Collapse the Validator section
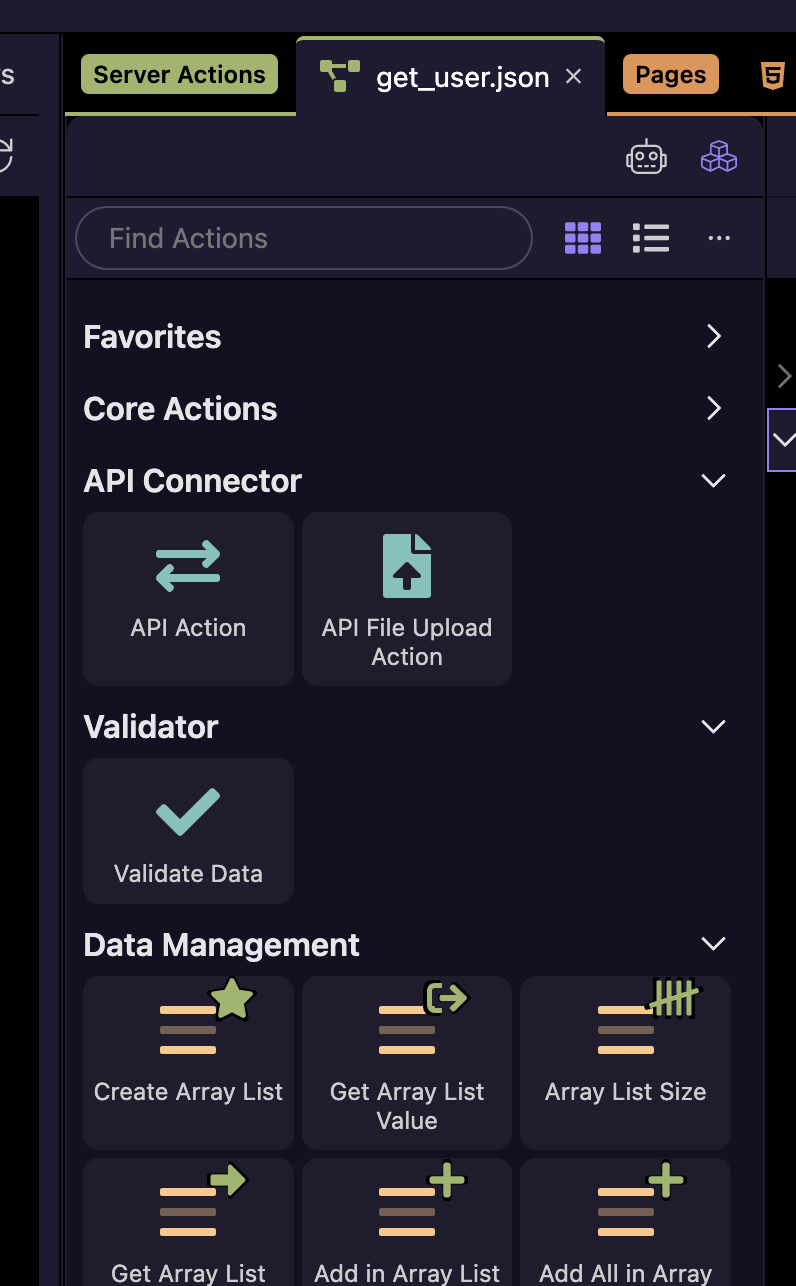796x1286 pixels. 713,727
